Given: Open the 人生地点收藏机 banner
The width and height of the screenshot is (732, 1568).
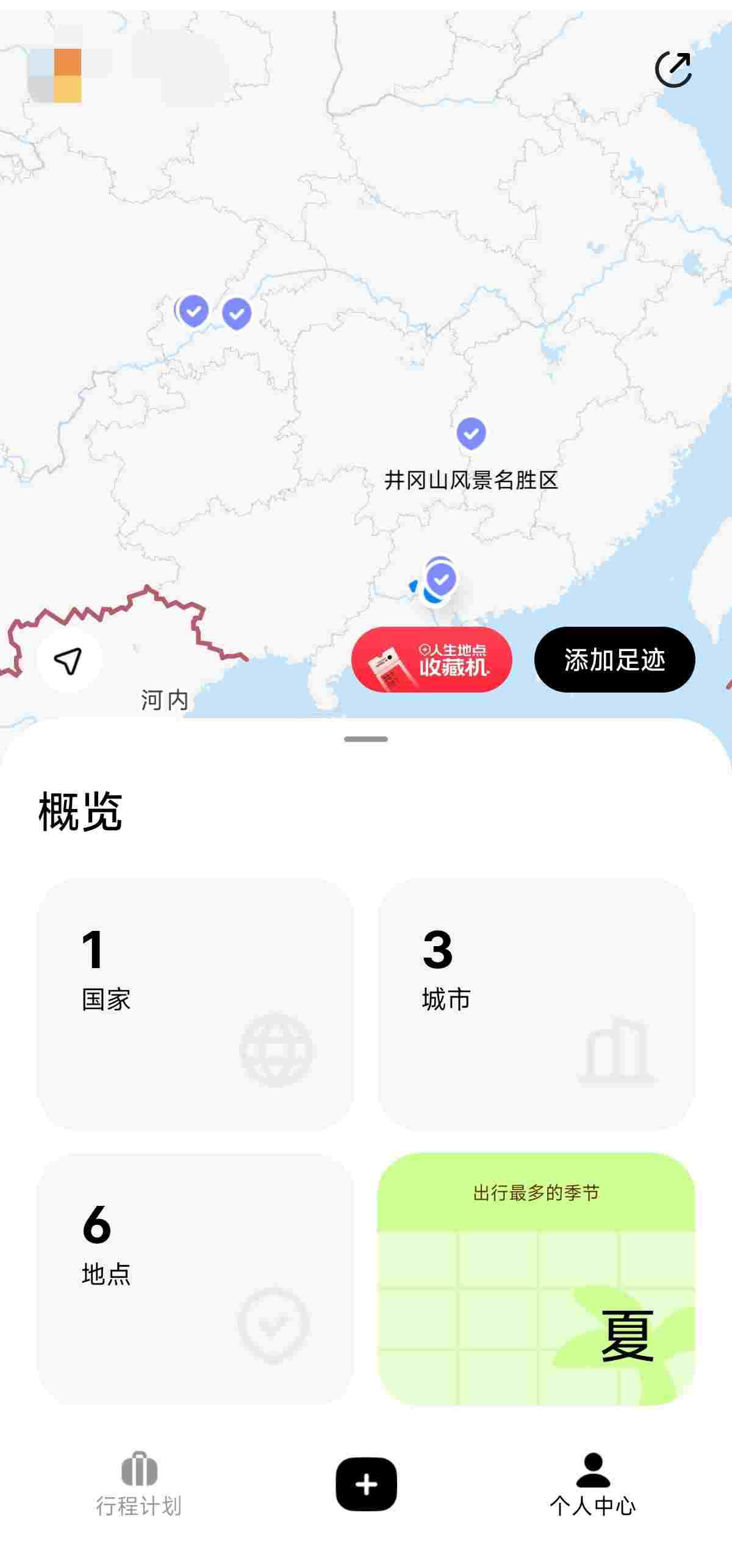Looking at the screenshot, I should point(432,660).
